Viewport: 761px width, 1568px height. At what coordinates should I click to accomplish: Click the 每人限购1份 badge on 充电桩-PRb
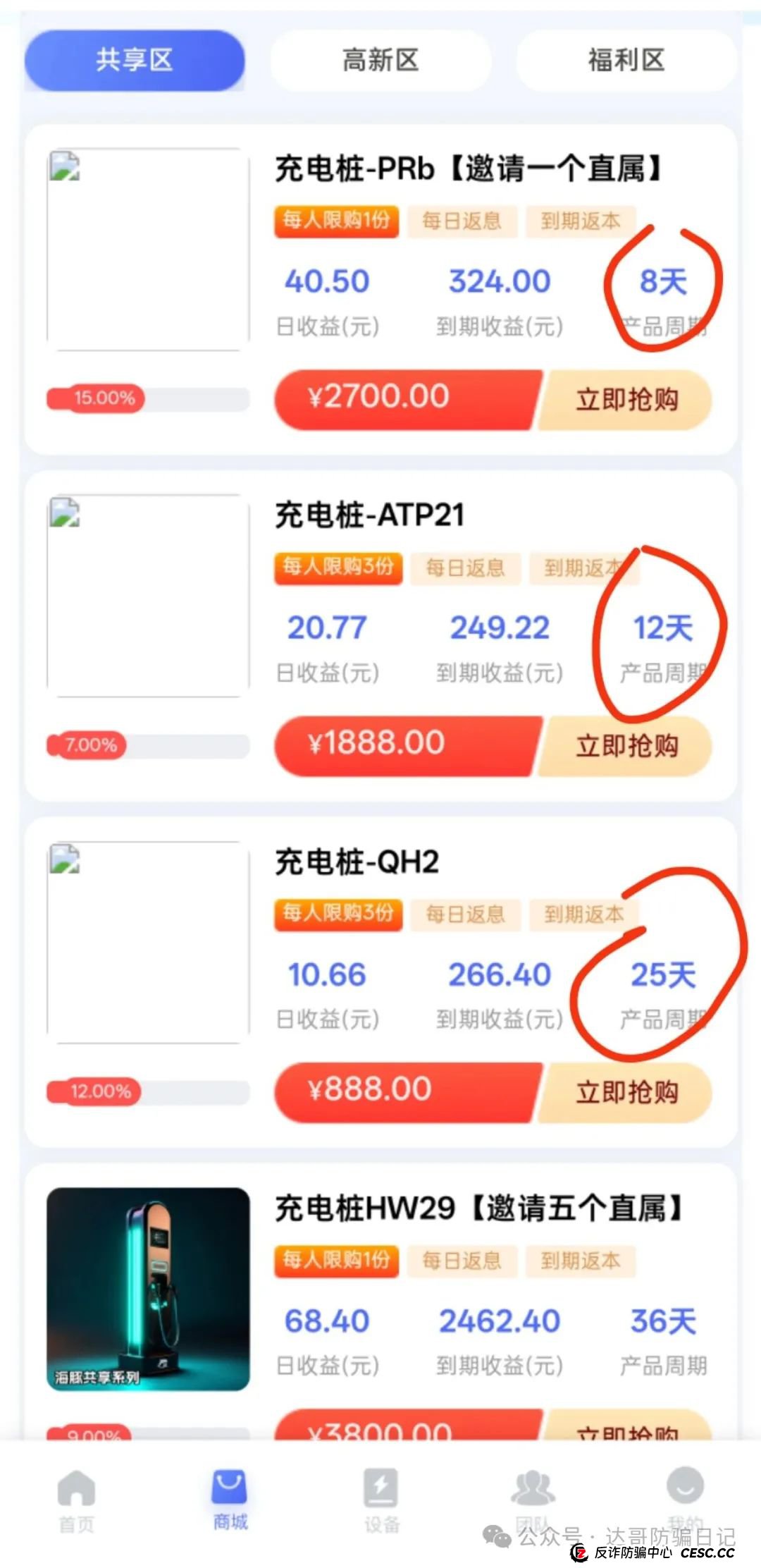point(336,221)
